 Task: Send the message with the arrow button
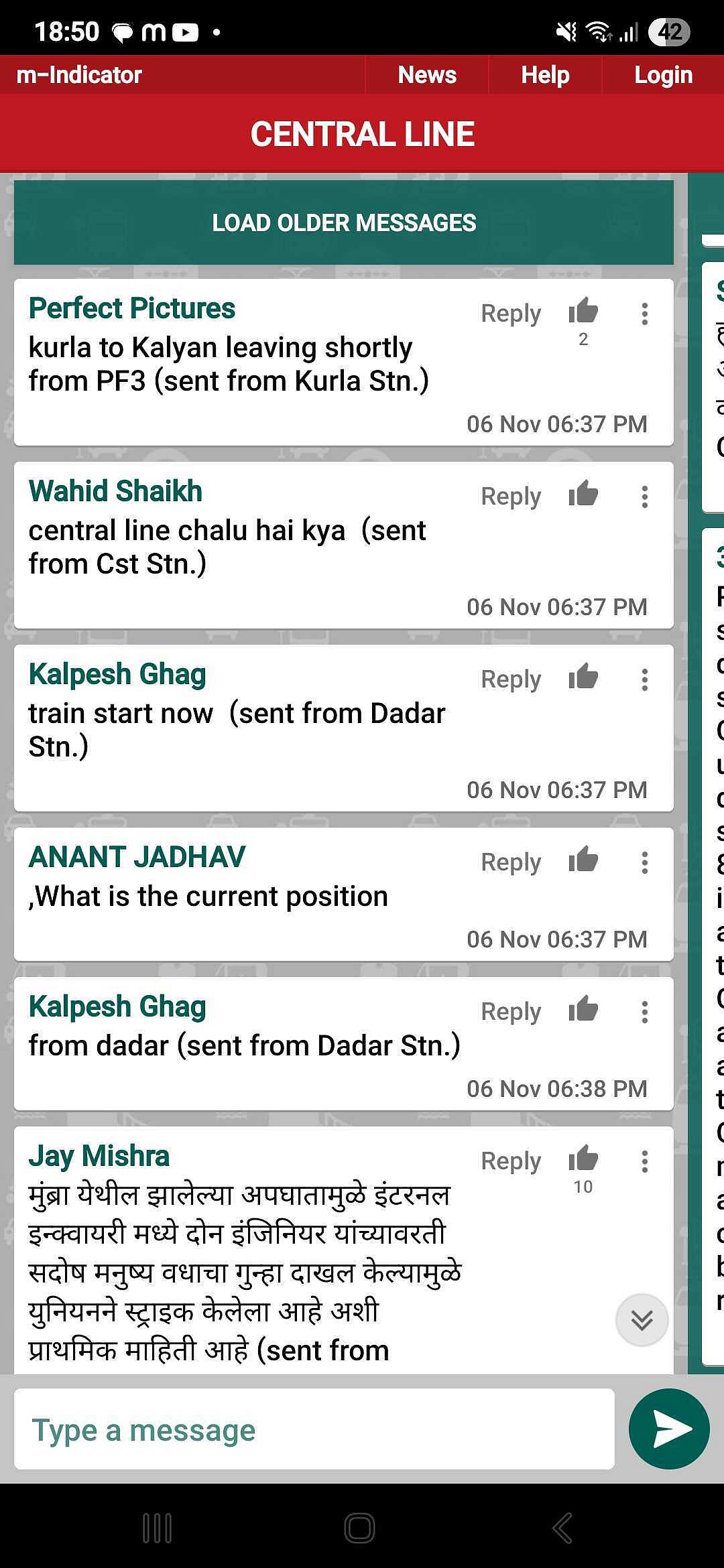[x=669, y=1429]
